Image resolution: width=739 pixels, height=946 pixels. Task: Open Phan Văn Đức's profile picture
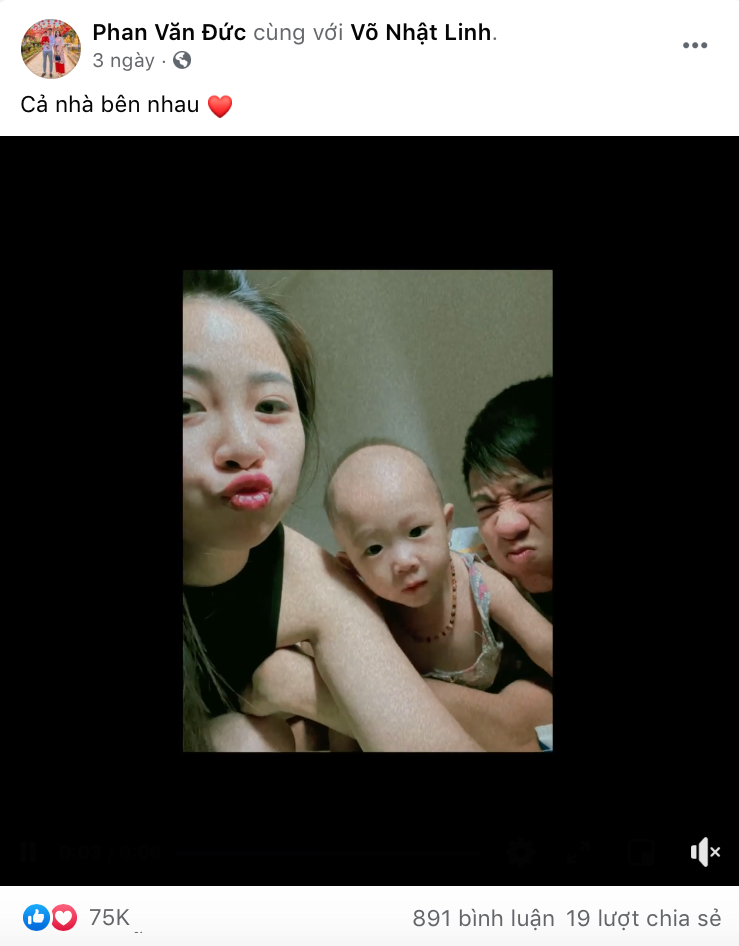click(50, 48)
